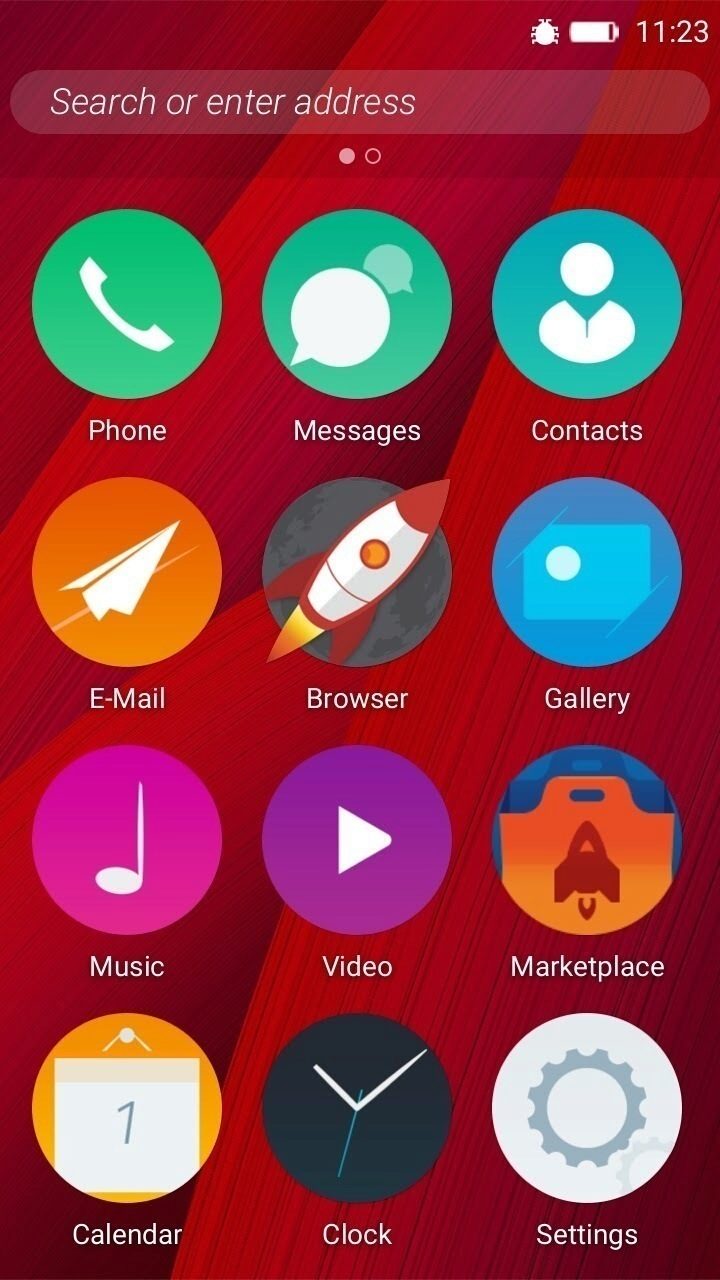Open the Settings gear app

pos(587,1108)
